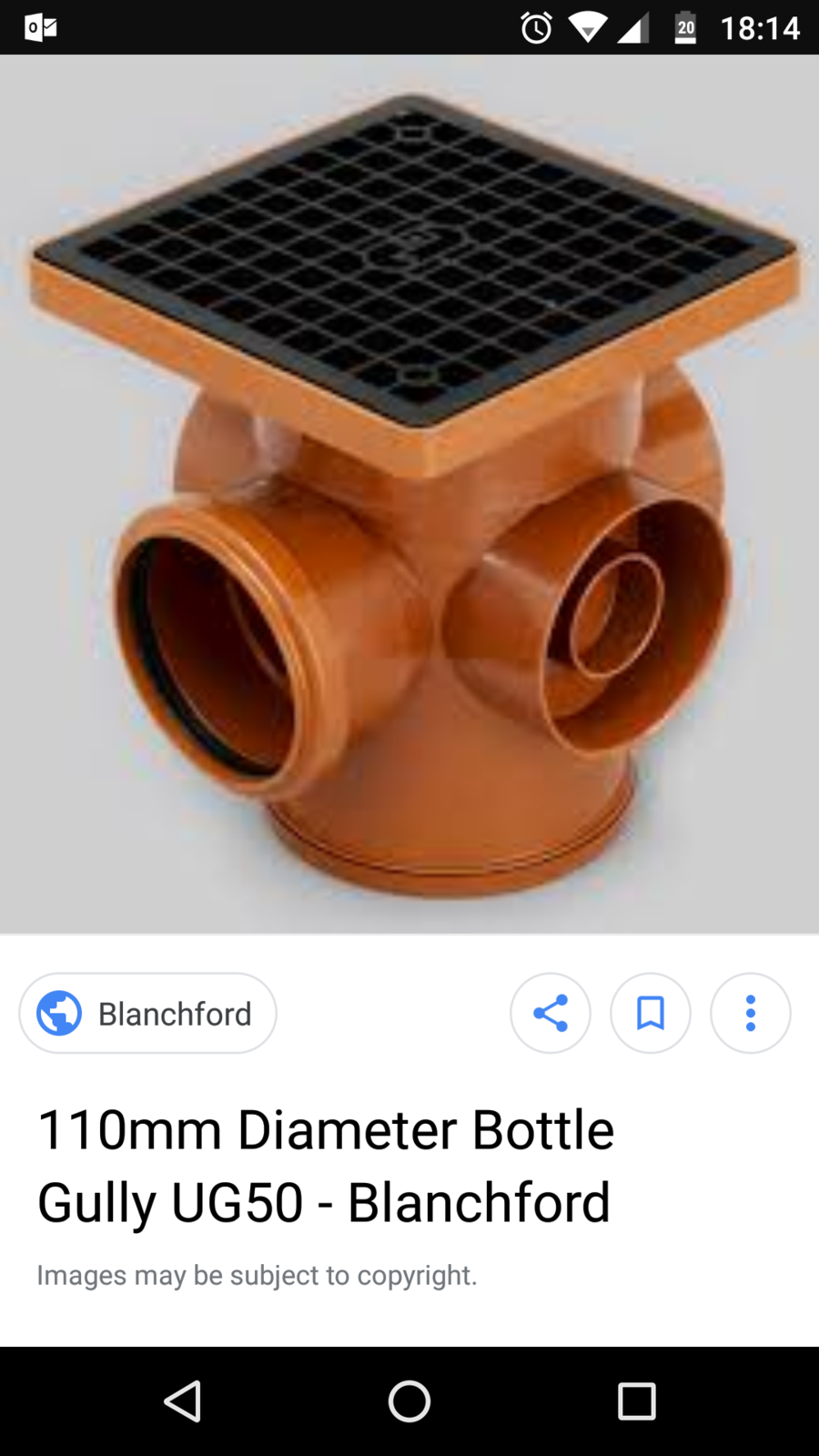Visit the Blanchford source website
This screenshot has width=819, height=1456.
tap(147, 1013)
